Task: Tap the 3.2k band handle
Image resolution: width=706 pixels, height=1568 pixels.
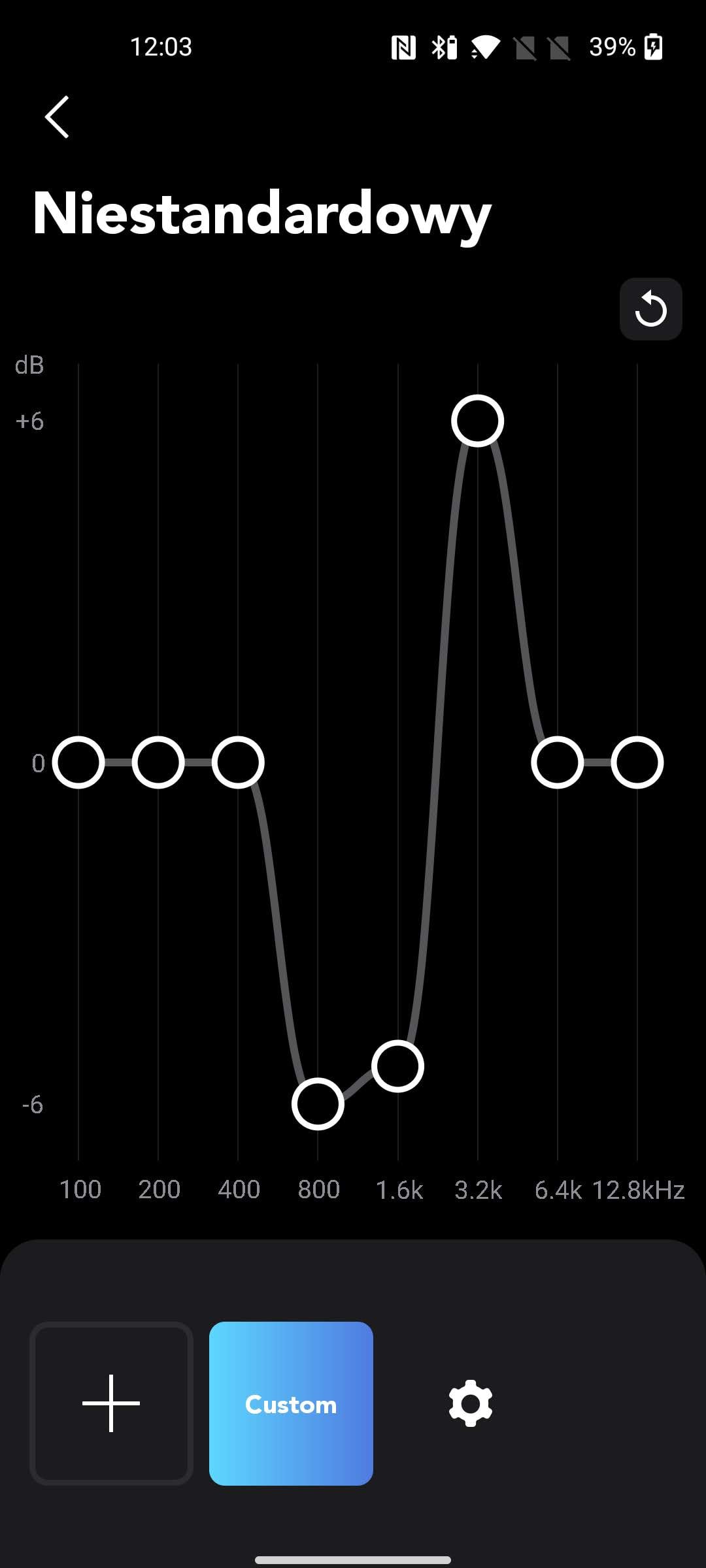Action: [x=478, y=421]
